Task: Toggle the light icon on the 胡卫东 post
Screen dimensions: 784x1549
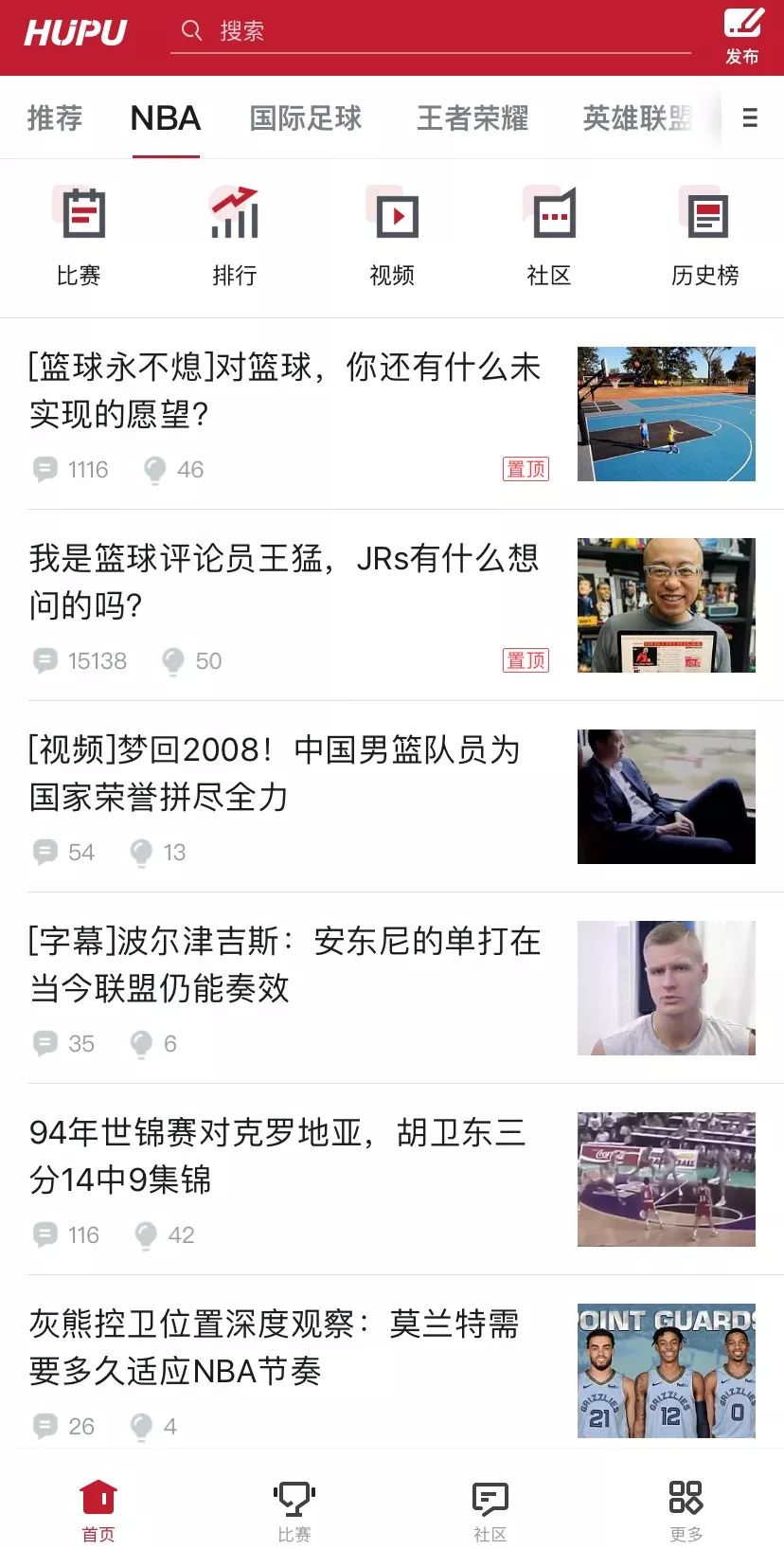Action: [x=144, y=1234]
